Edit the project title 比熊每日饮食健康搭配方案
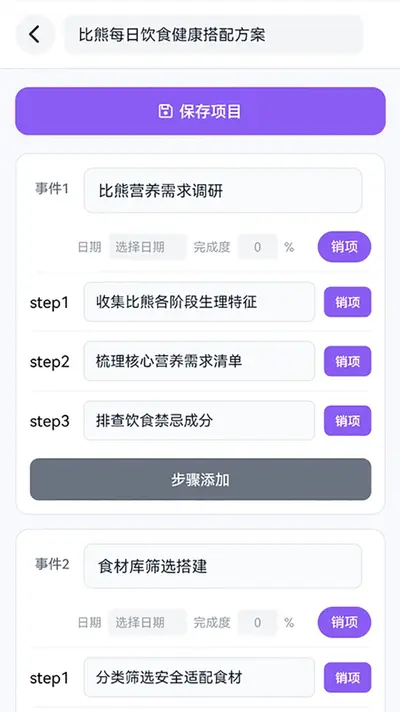The width and height of the screenshot is (400, 712). point(213,35)
